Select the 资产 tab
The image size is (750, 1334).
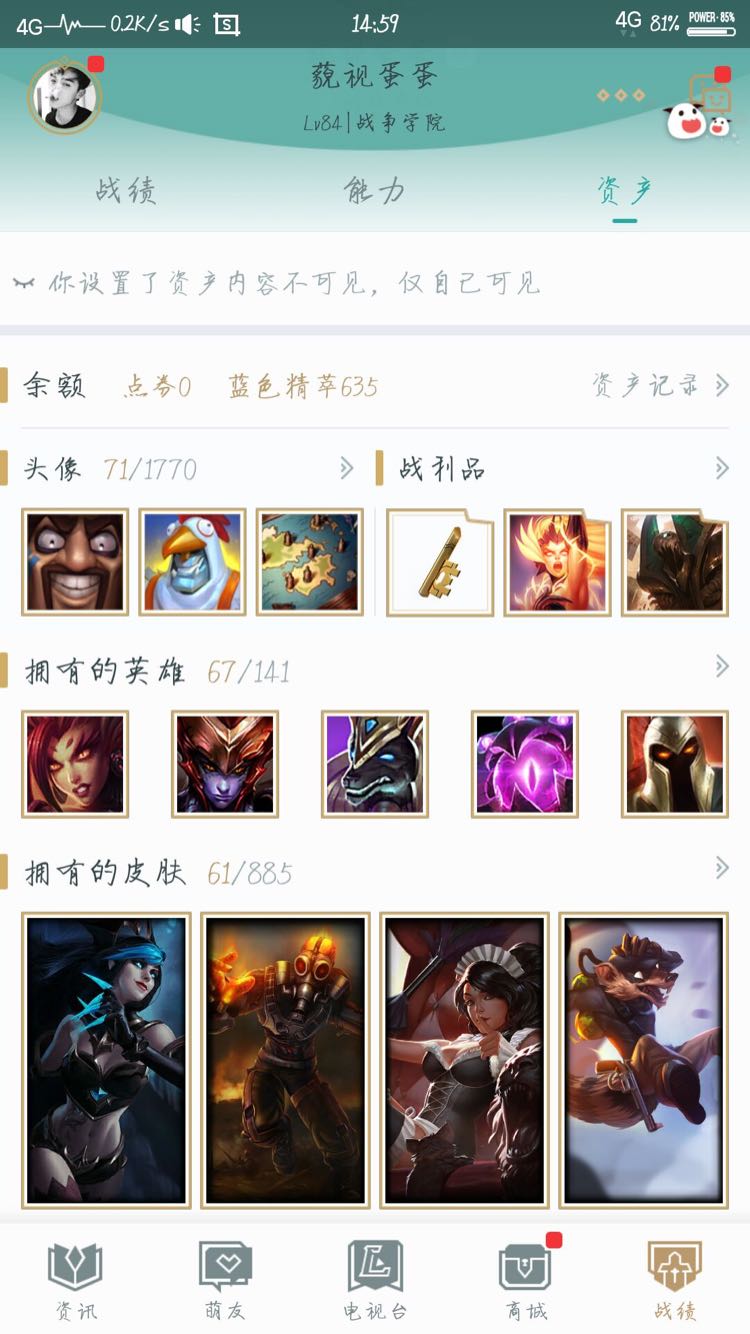(x=624, y=190)
